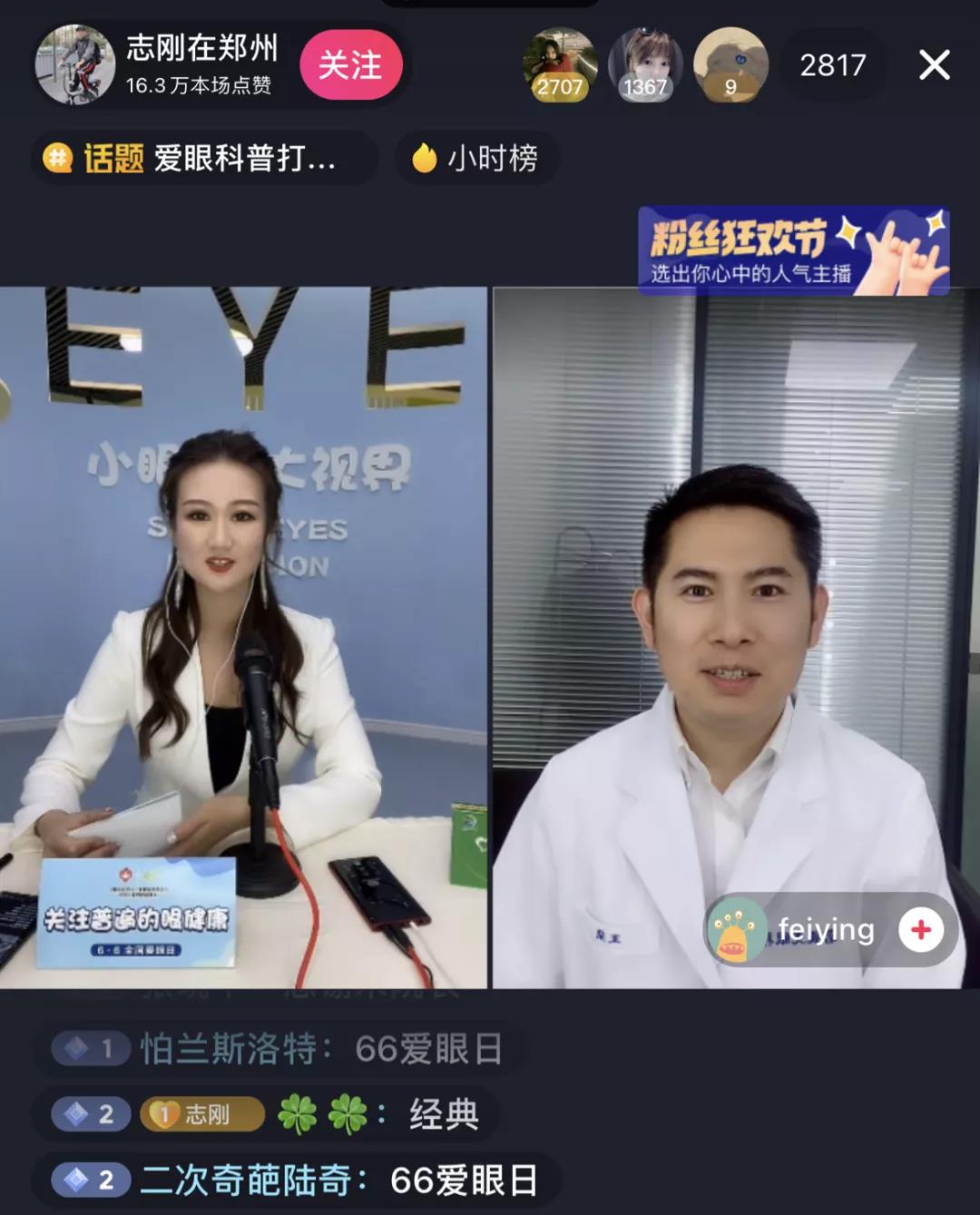Viewport: 980px width, 1215px height.
Task: Follow the host with the 关注 button
Action: 350,65
